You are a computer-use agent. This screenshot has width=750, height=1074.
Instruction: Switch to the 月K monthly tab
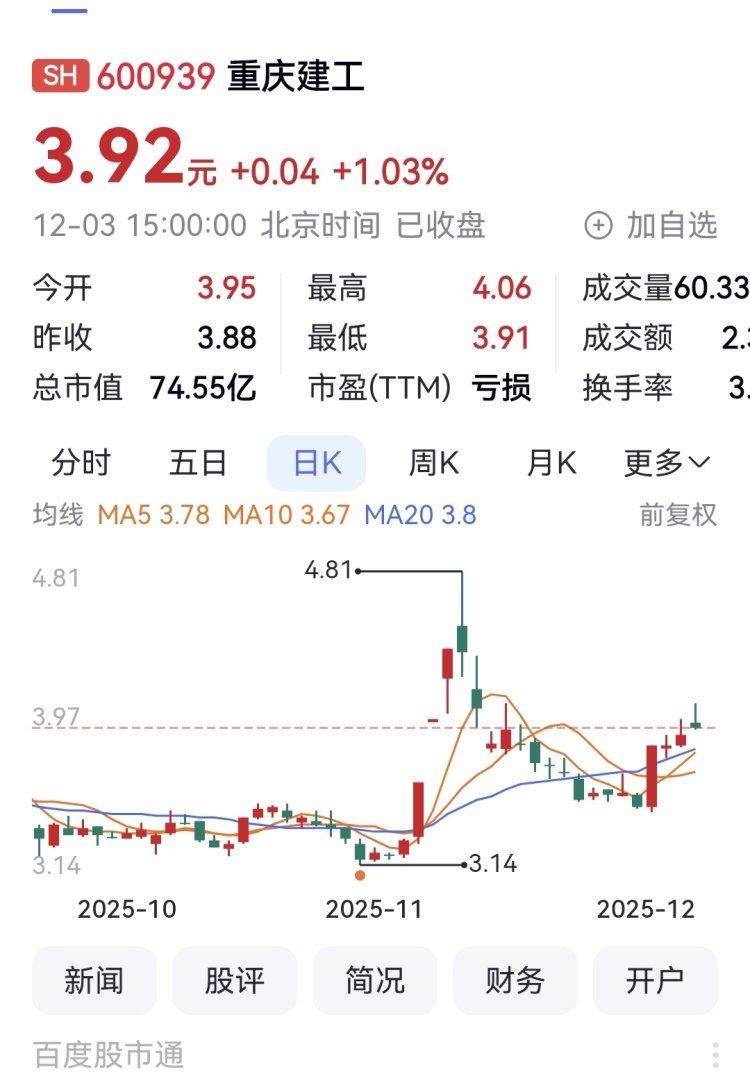click(550, 464)
